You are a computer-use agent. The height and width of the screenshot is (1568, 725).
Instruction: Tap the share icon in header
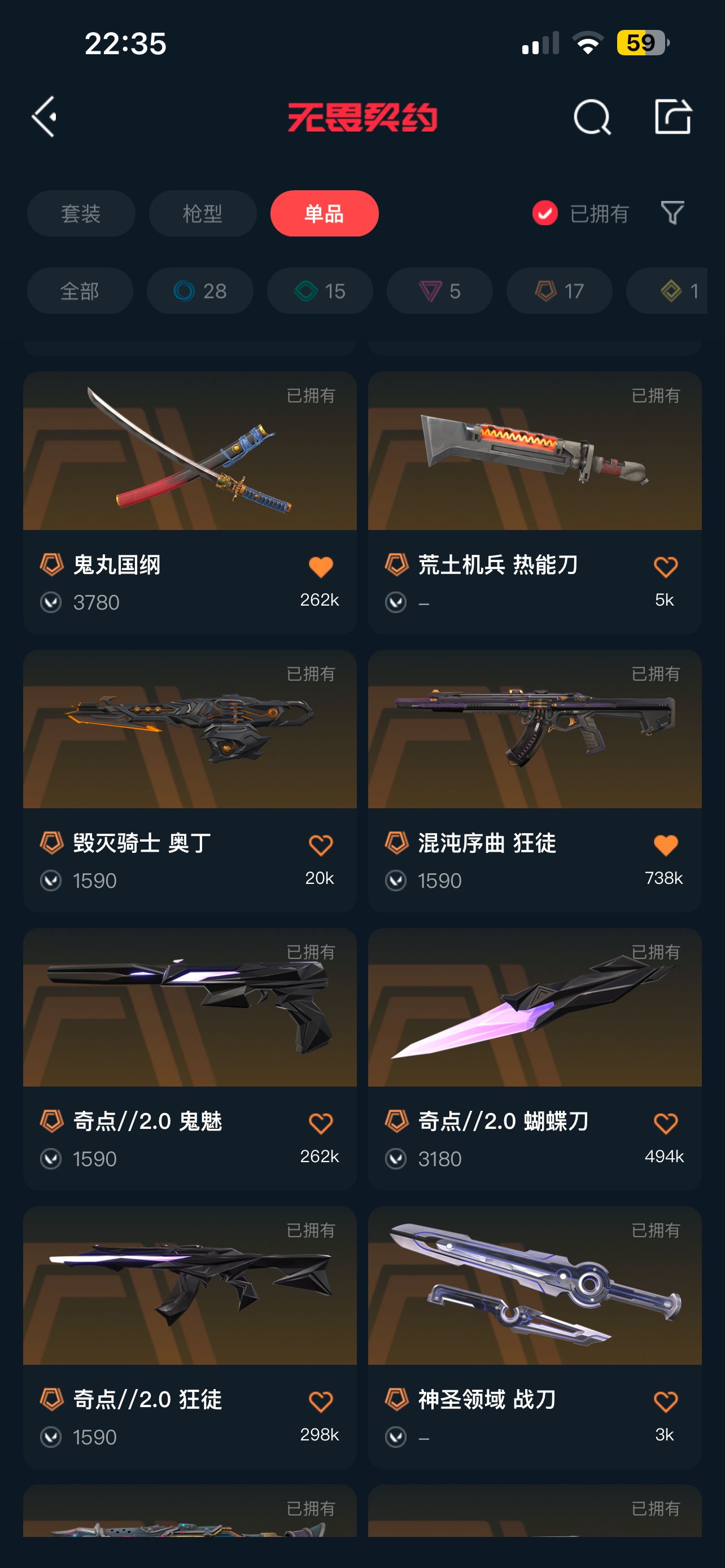672,116
